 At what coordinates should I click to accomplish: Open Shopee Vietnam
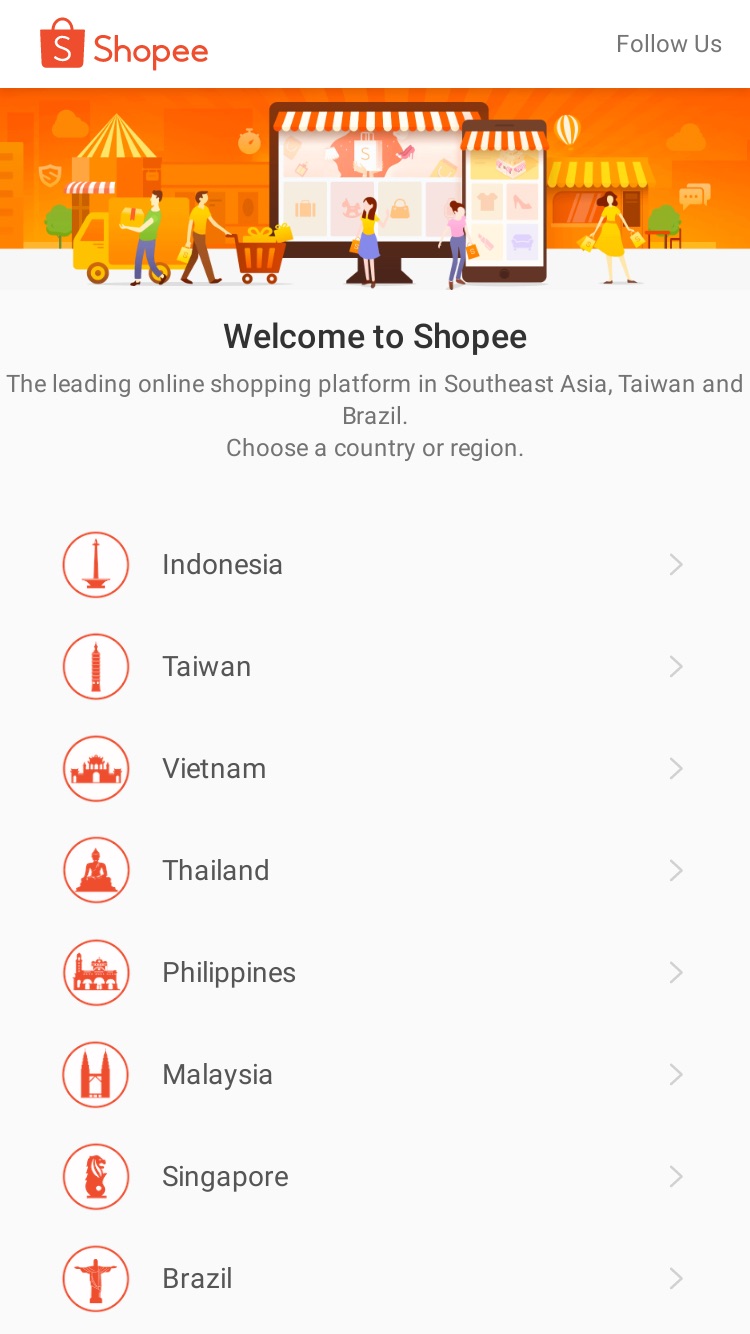point(375,769)
